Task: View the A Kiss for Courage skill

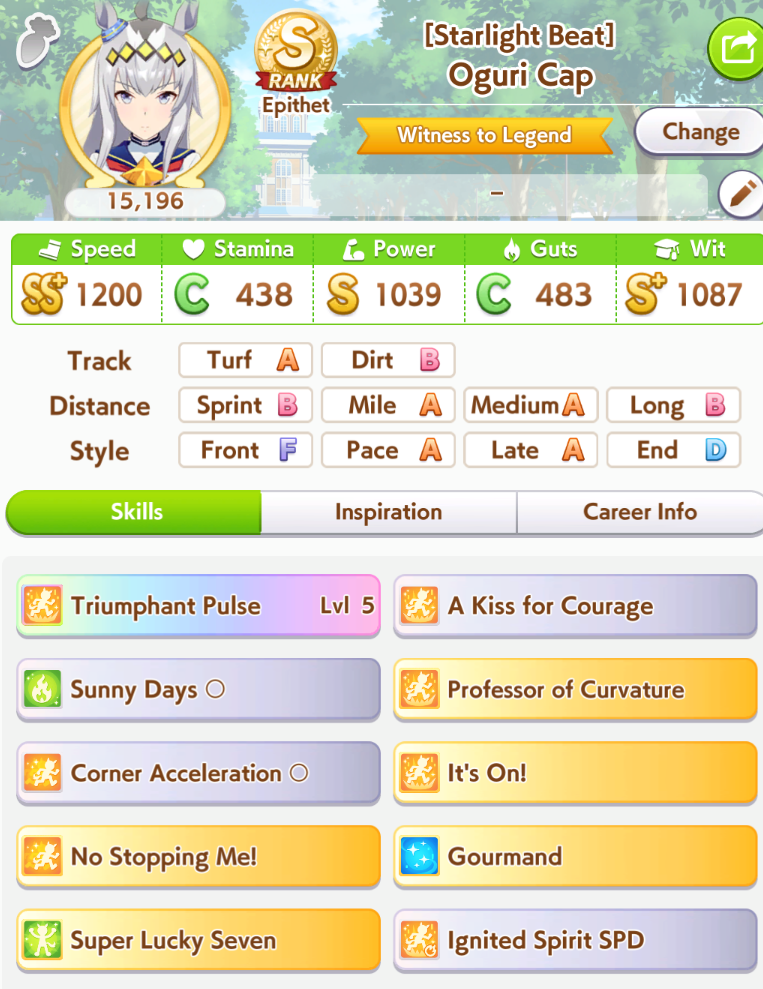Action: pos(575,606)
